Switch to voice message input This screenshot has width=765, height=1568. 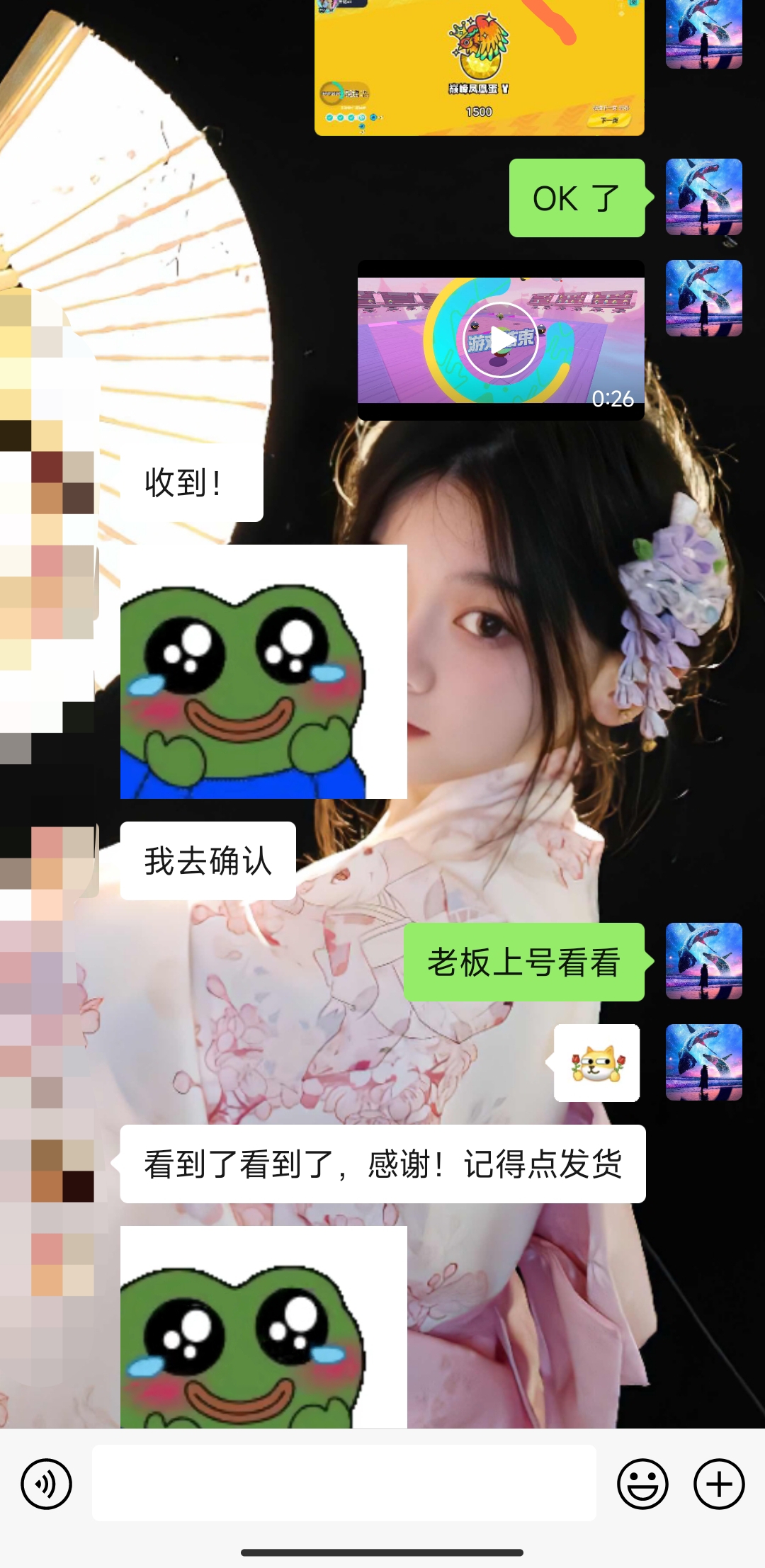pyautogui.click(x=46, y=1484)
